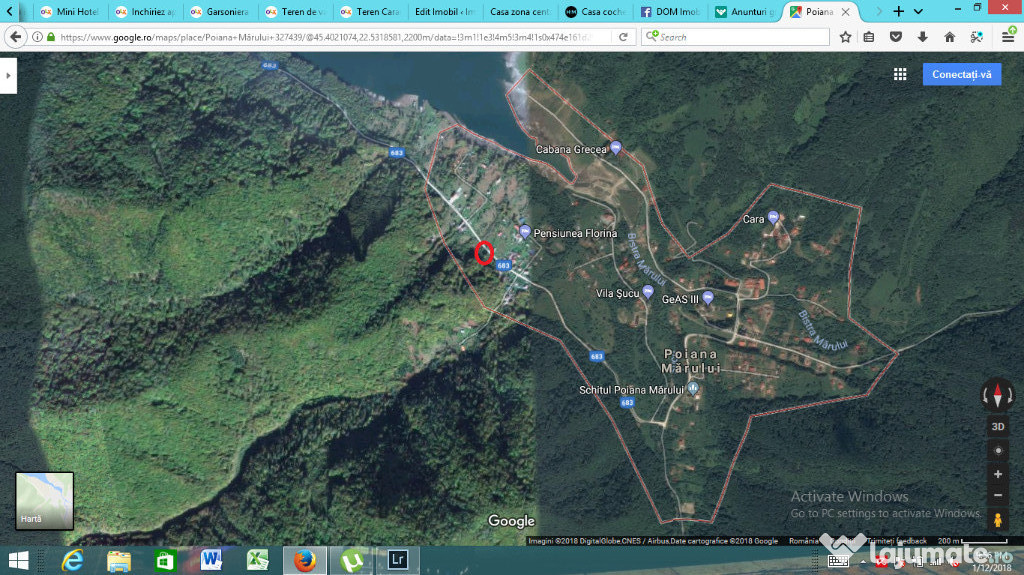The image size is (1024, 575).
Task: Switch to the Hartă map view thumbnail
Action: pos(45,501)
